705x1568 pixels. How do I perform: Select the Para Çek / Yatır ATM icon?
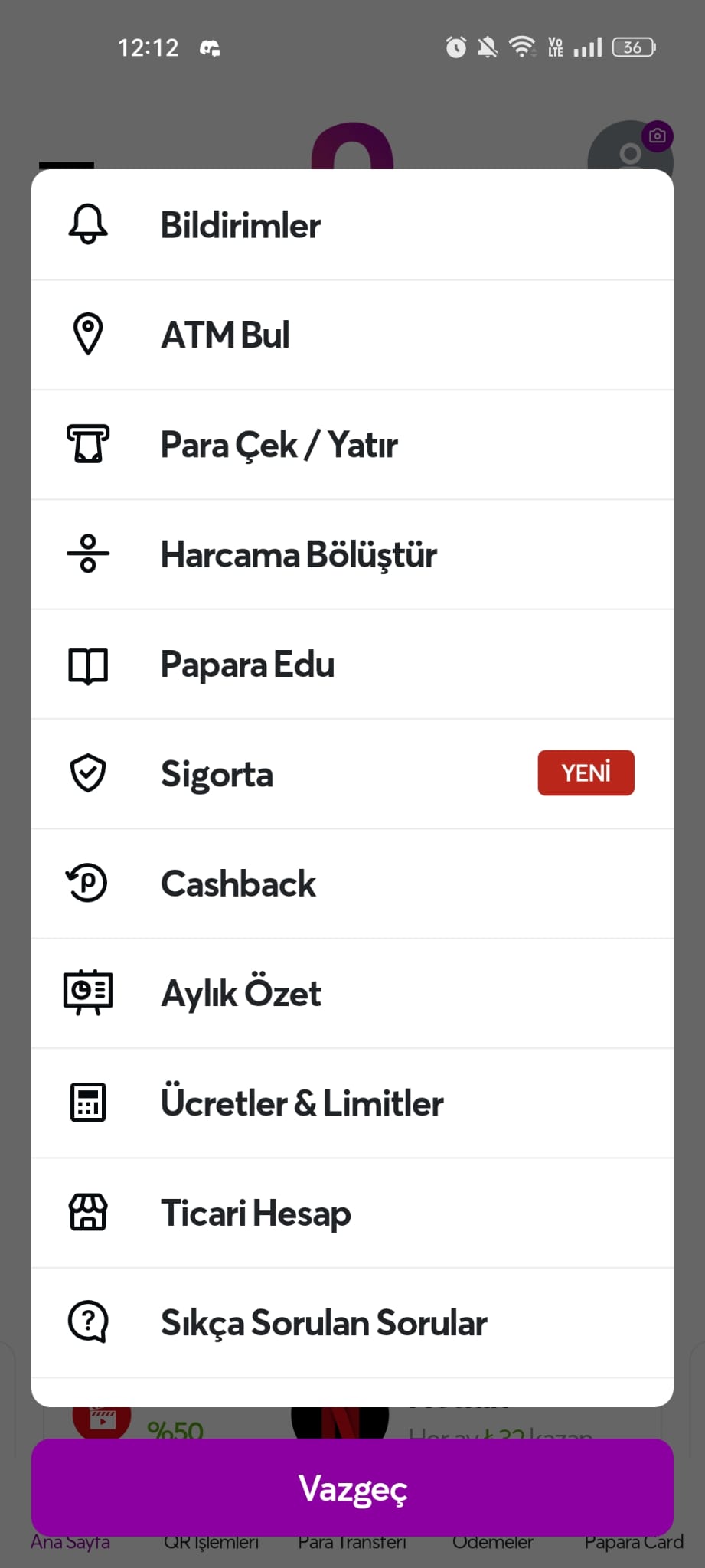click(x=87, y=444)
